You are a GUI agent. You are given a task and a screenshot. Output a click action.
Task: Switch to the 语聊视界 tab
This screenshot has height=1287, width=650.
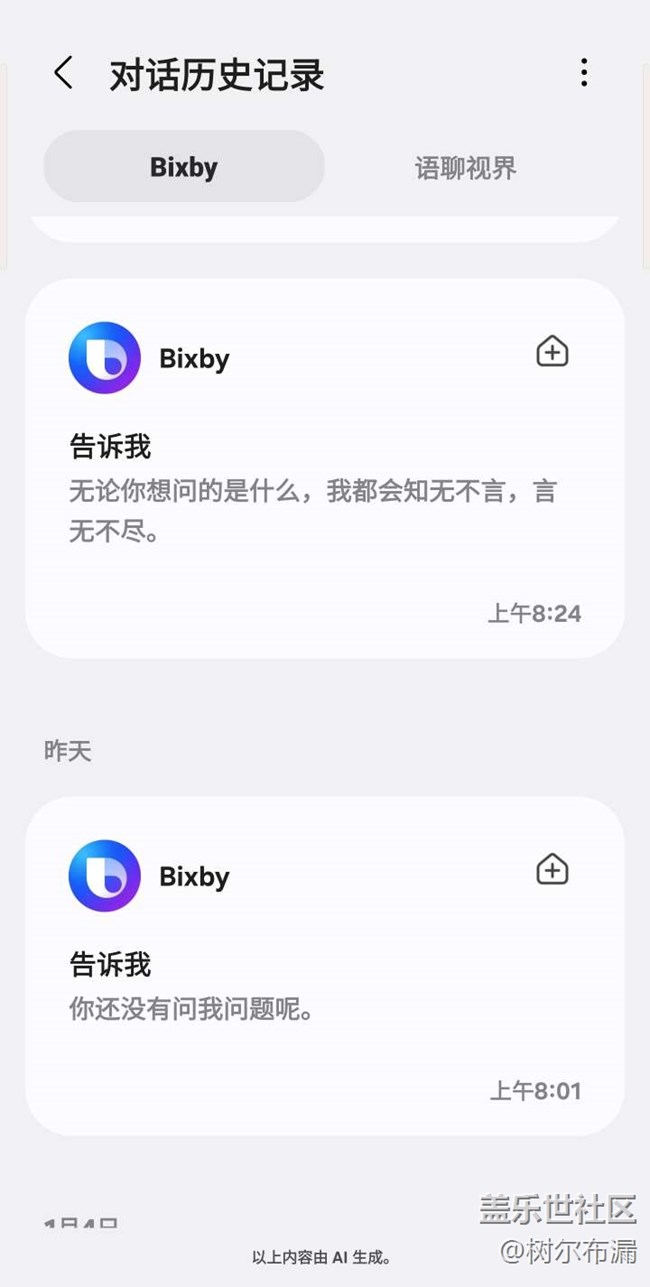[x=465, y=167]
